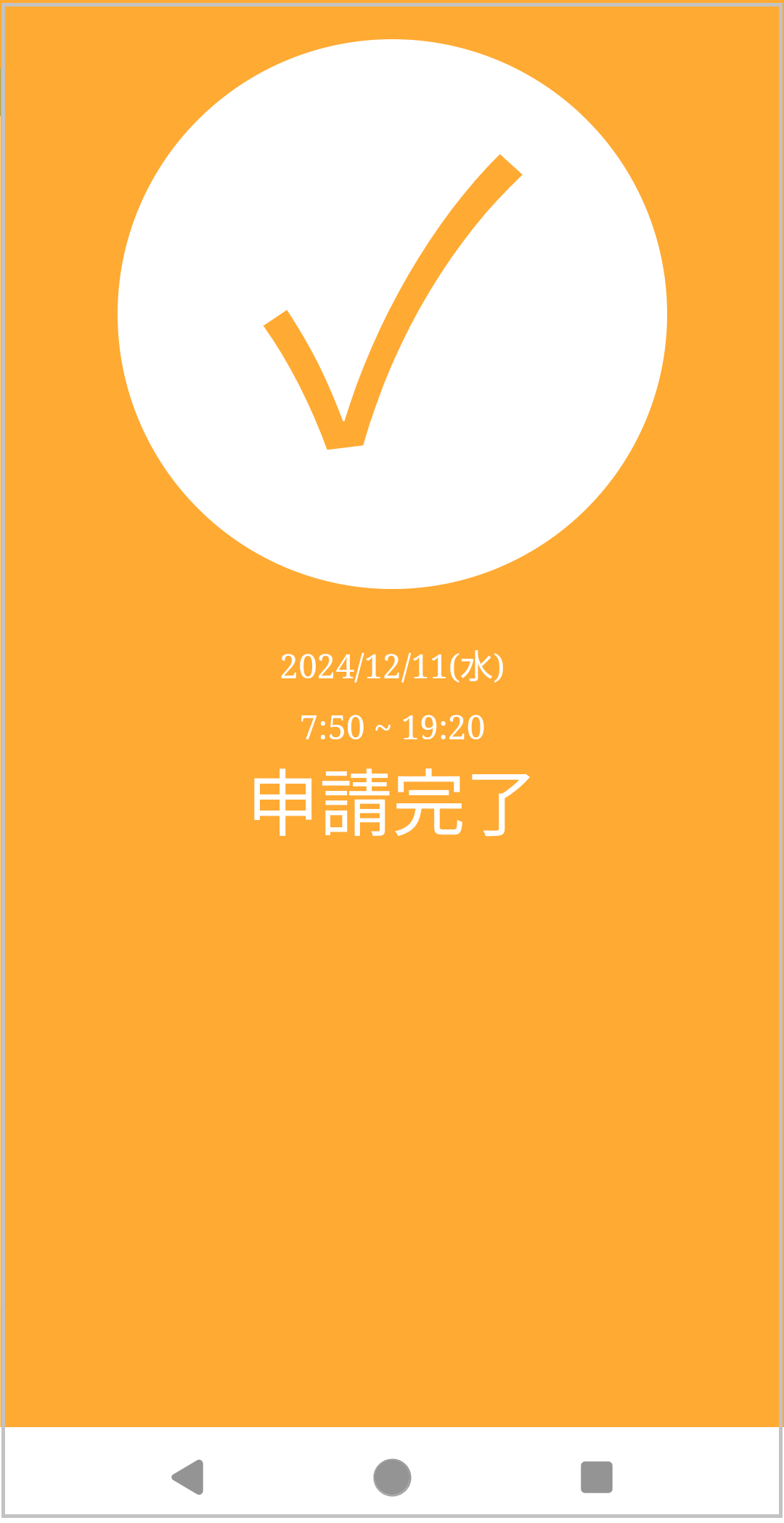Tap the system back button
The image size is (784, 1523).
pos(188,1477)
